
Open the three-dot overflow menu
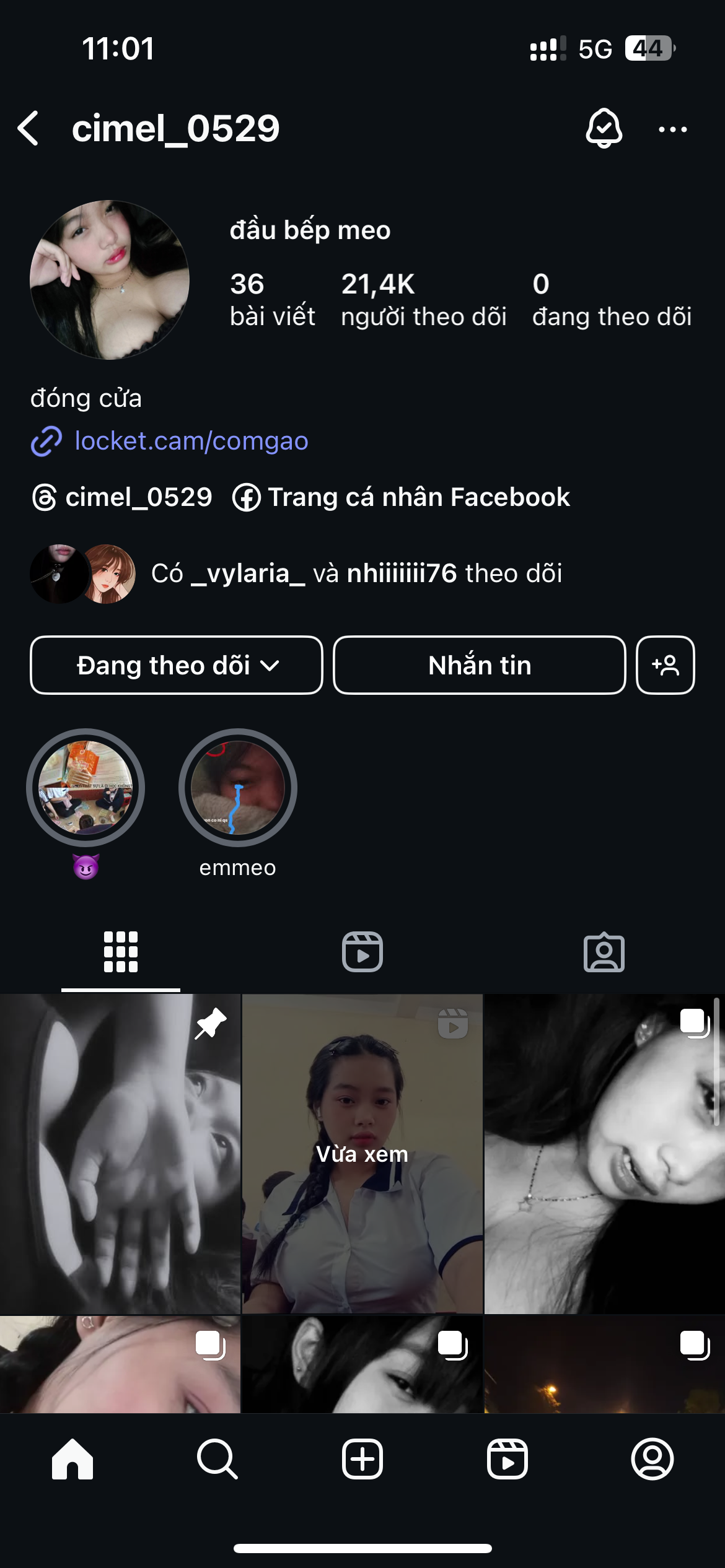point(672,129)
